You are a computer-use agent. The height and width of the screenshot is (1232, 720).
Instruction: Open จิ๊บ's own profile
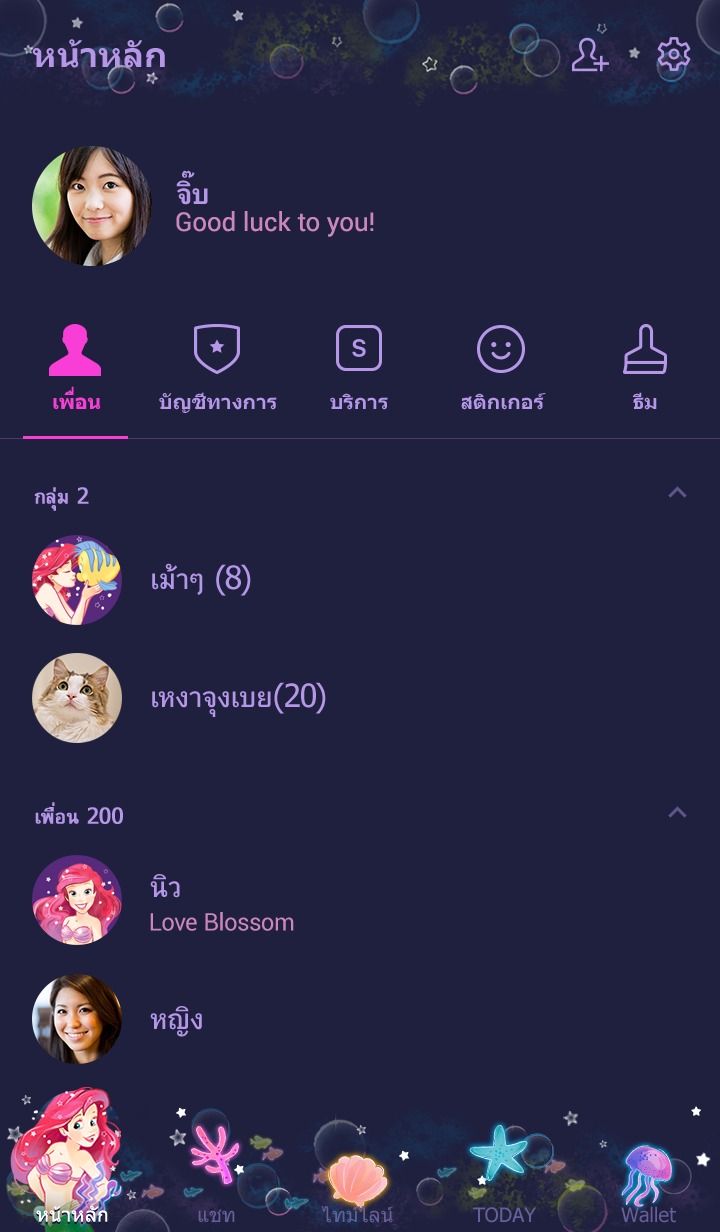[92, 206]
